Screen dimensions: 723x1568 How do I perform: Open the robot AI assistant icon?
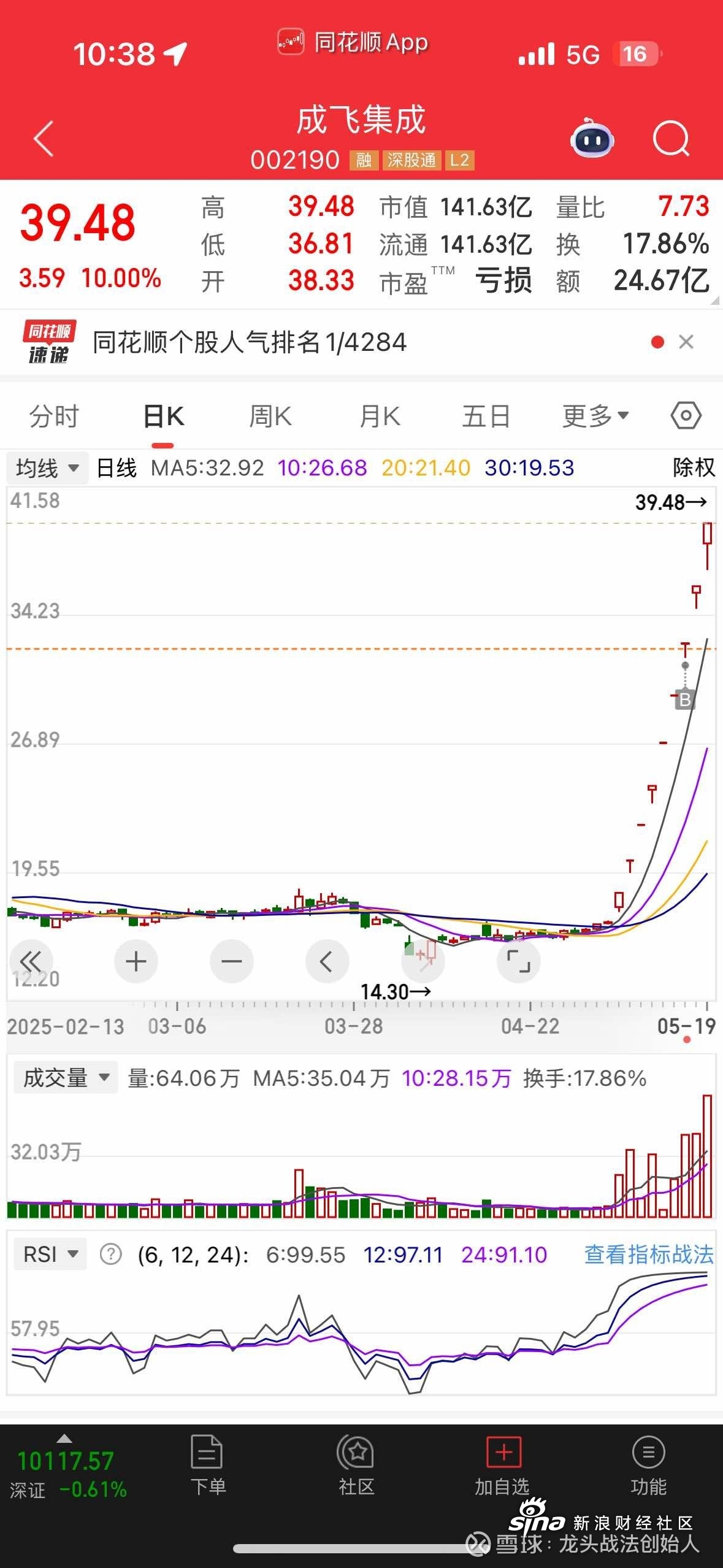(592, 140)
